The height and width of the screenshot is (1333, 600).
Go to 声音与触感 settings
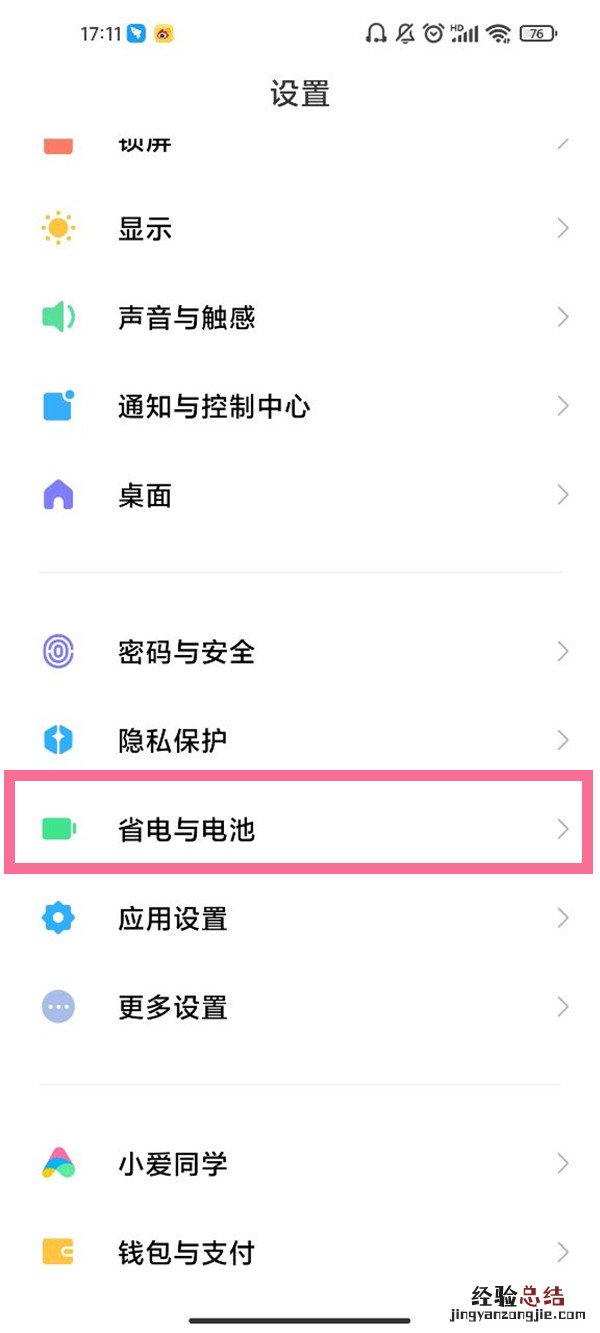point(187,318)
